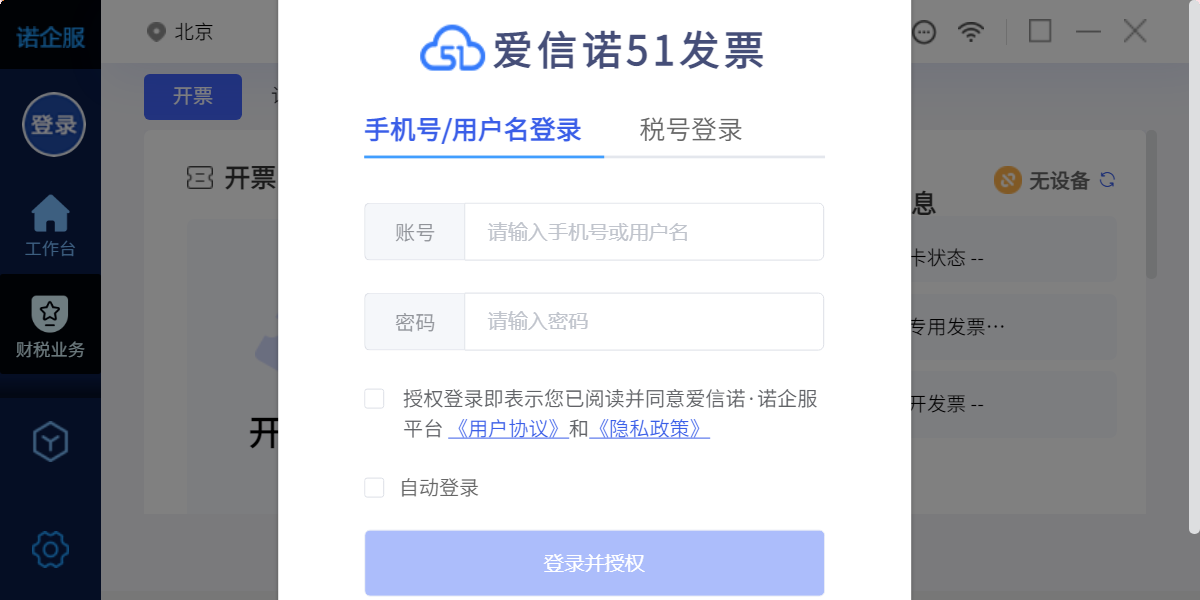This screenshot has height=600, width=1200.
Task: Open the 《用户协议》 link
Action: [508, 429]
